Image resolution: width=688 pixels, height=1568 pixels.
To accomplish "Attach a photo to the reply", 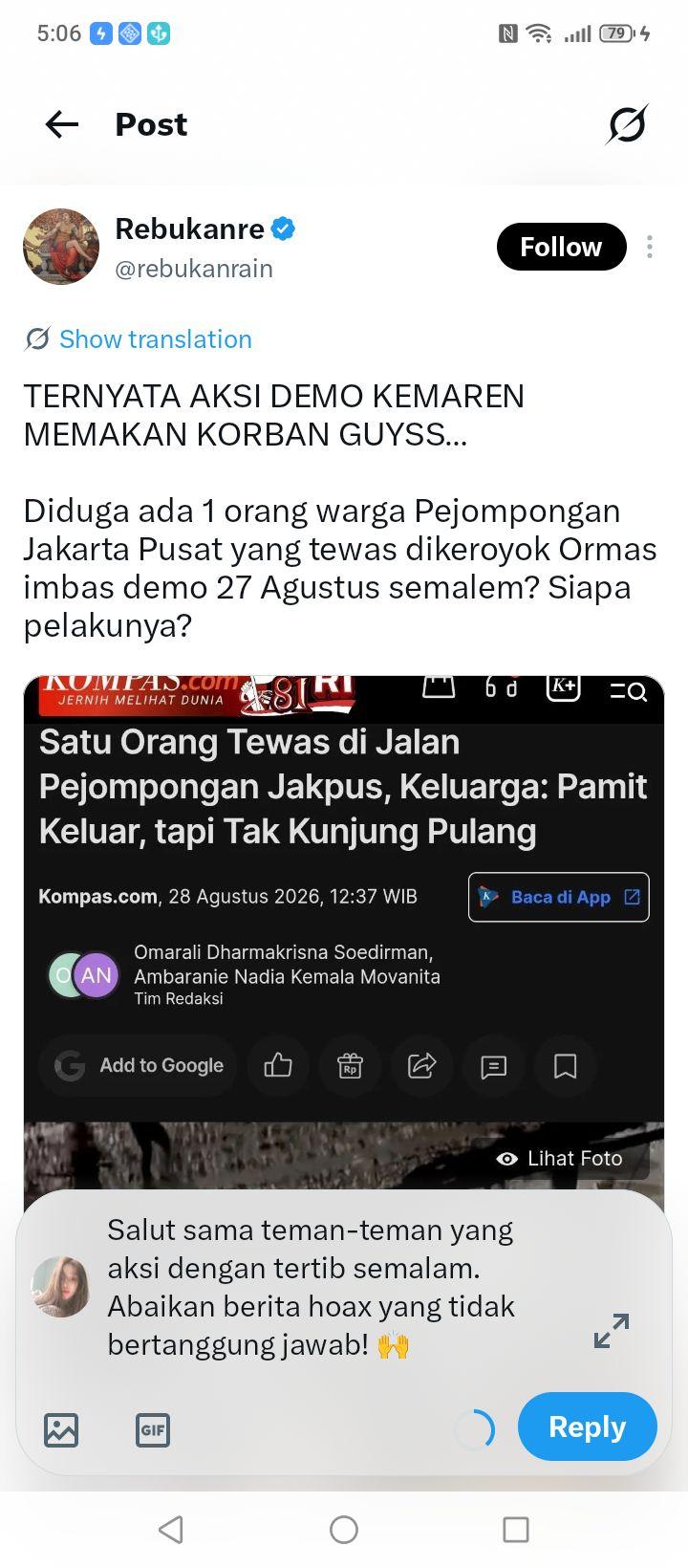I will click(x=61, y=1430).
